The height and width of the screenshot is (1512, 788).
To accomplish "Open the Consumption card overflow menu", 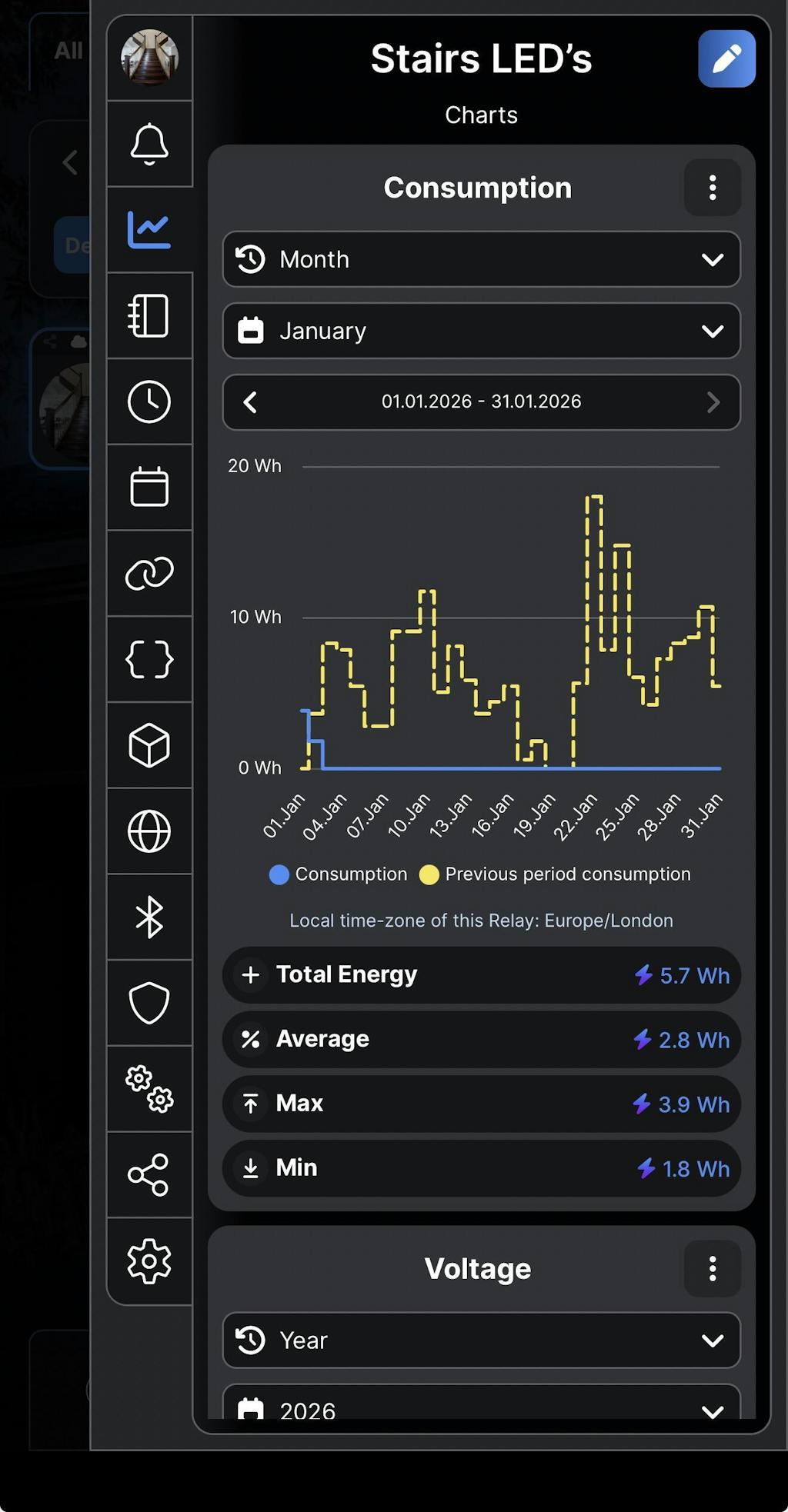I will 712,188.
